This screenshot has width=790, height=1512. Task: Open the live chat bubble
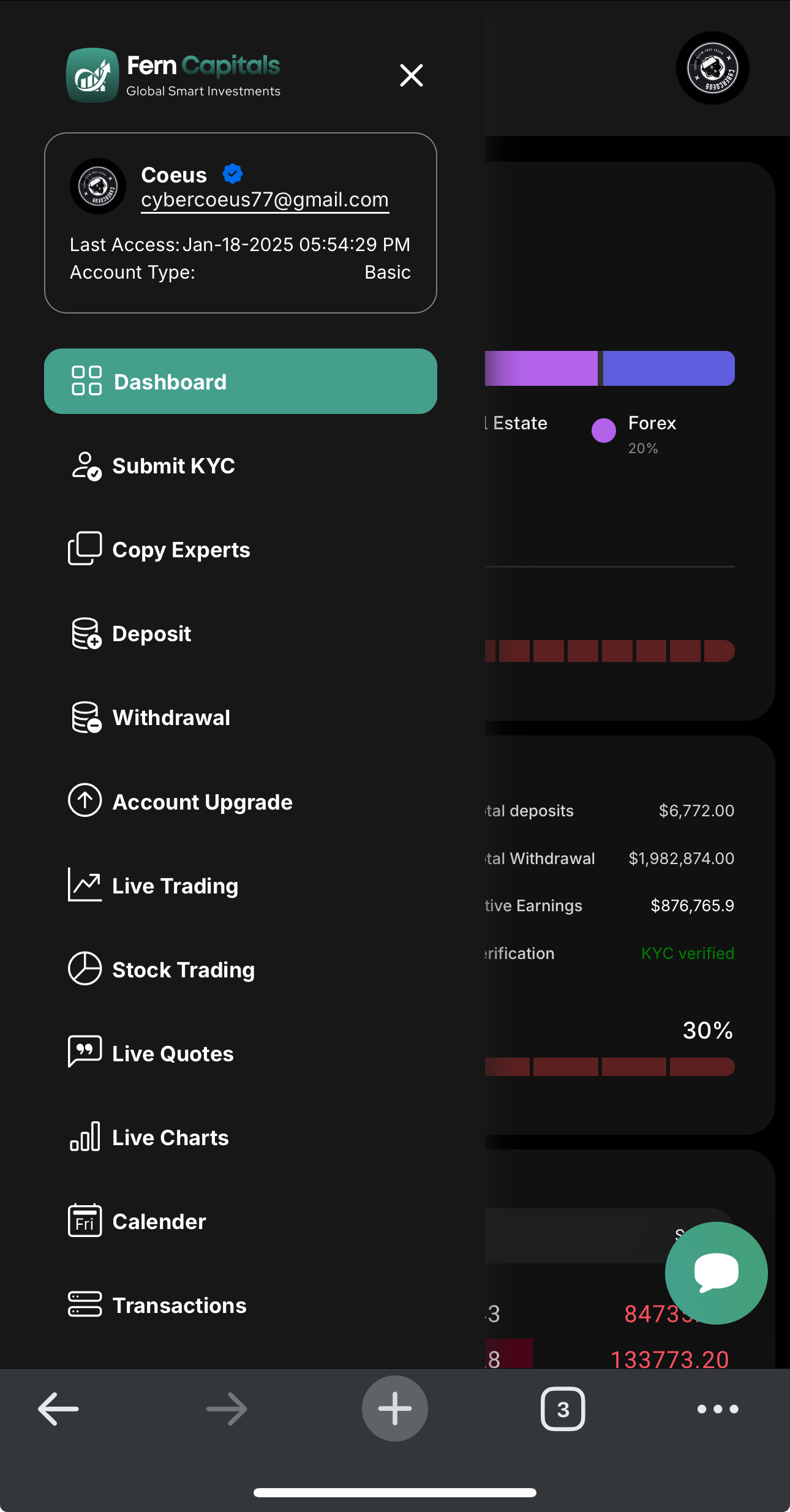[716, 1273]
